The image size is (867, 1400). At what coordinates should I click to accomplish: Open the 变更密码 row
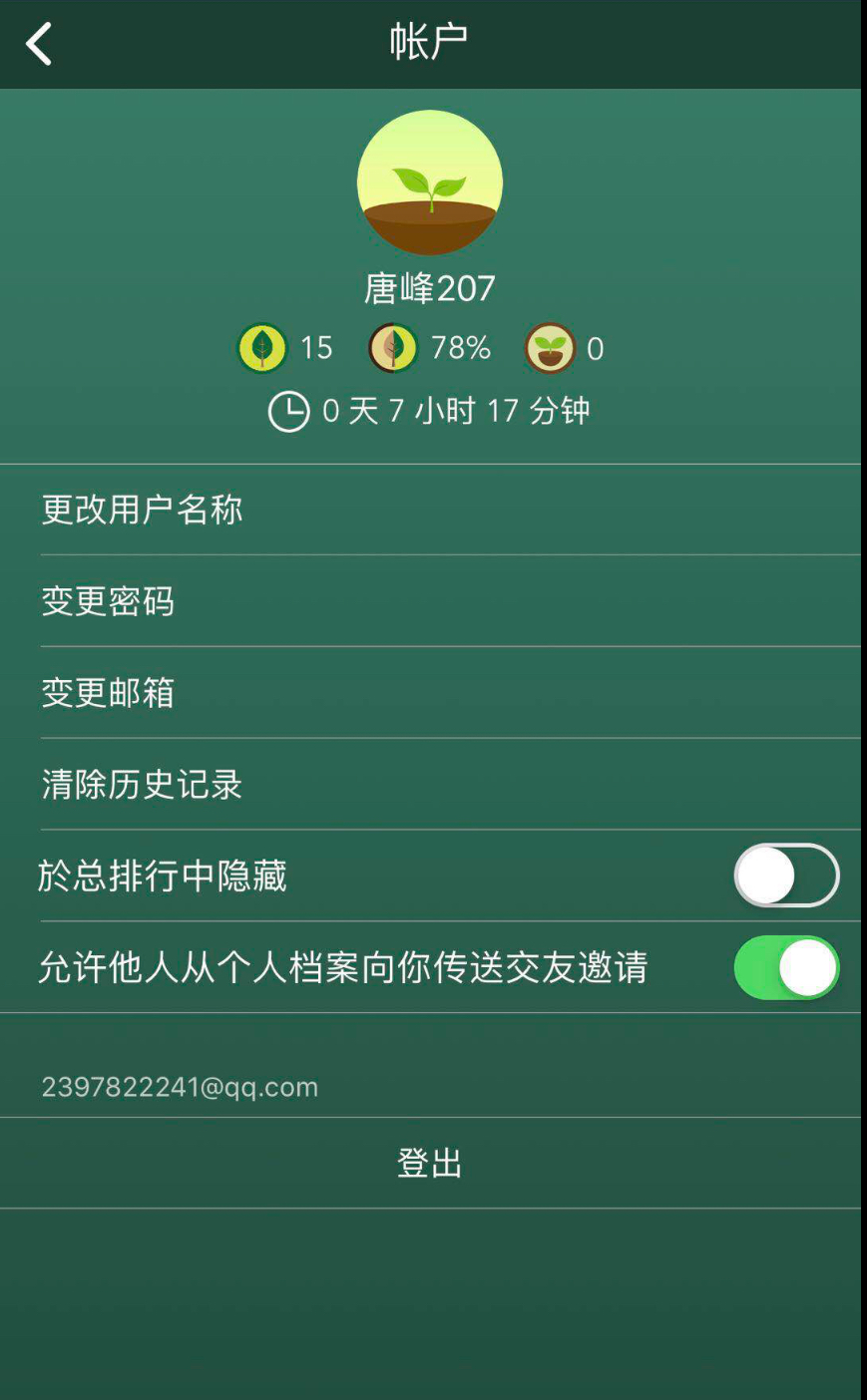click(430, 601)
